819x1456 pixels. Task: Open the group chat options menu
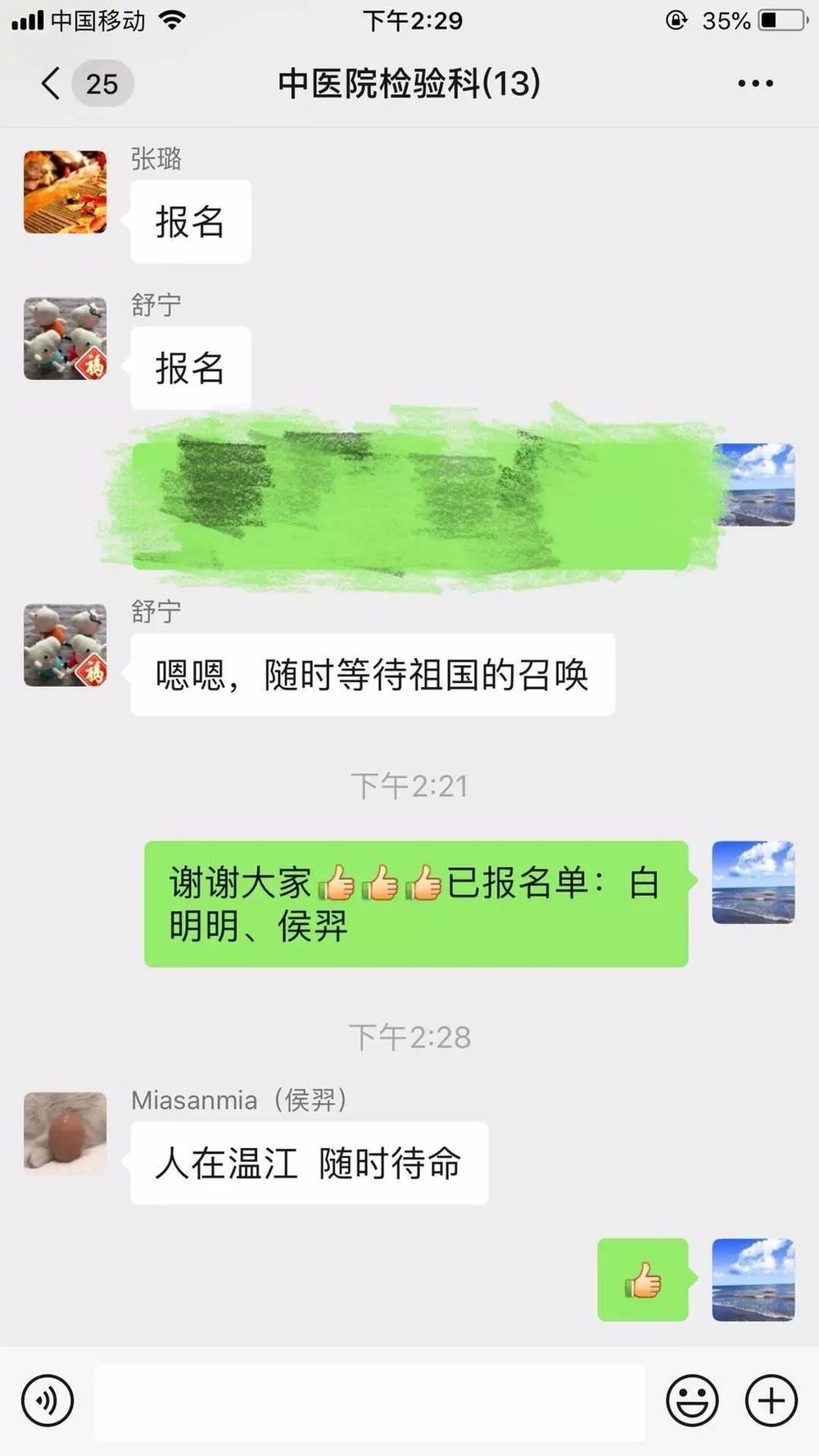[754, 84]
